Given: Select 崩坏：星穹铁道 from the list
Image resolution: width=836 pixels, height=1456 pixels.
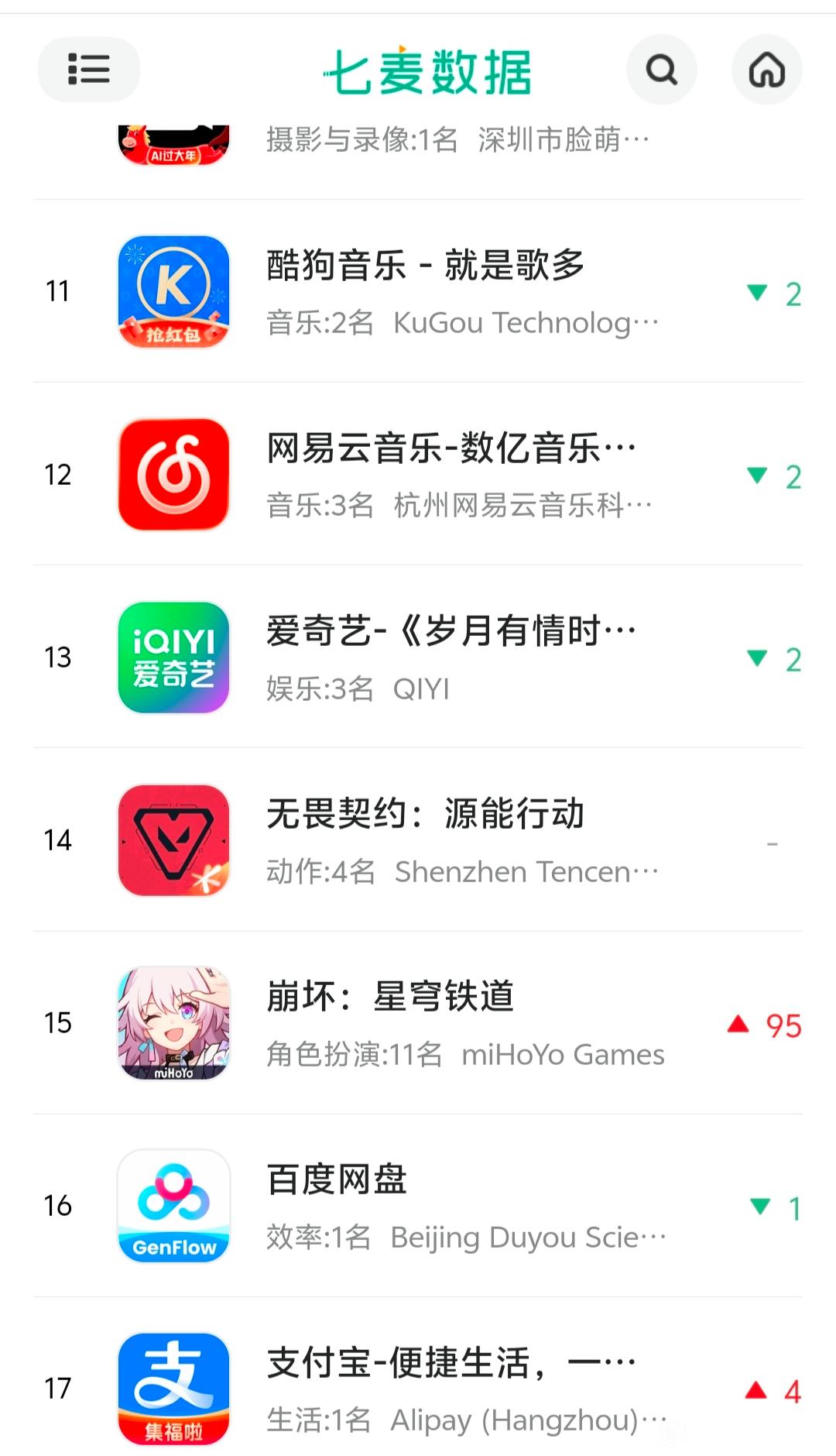Looking at the screenshot, I should pyautogui.click(x=389, y=997).
